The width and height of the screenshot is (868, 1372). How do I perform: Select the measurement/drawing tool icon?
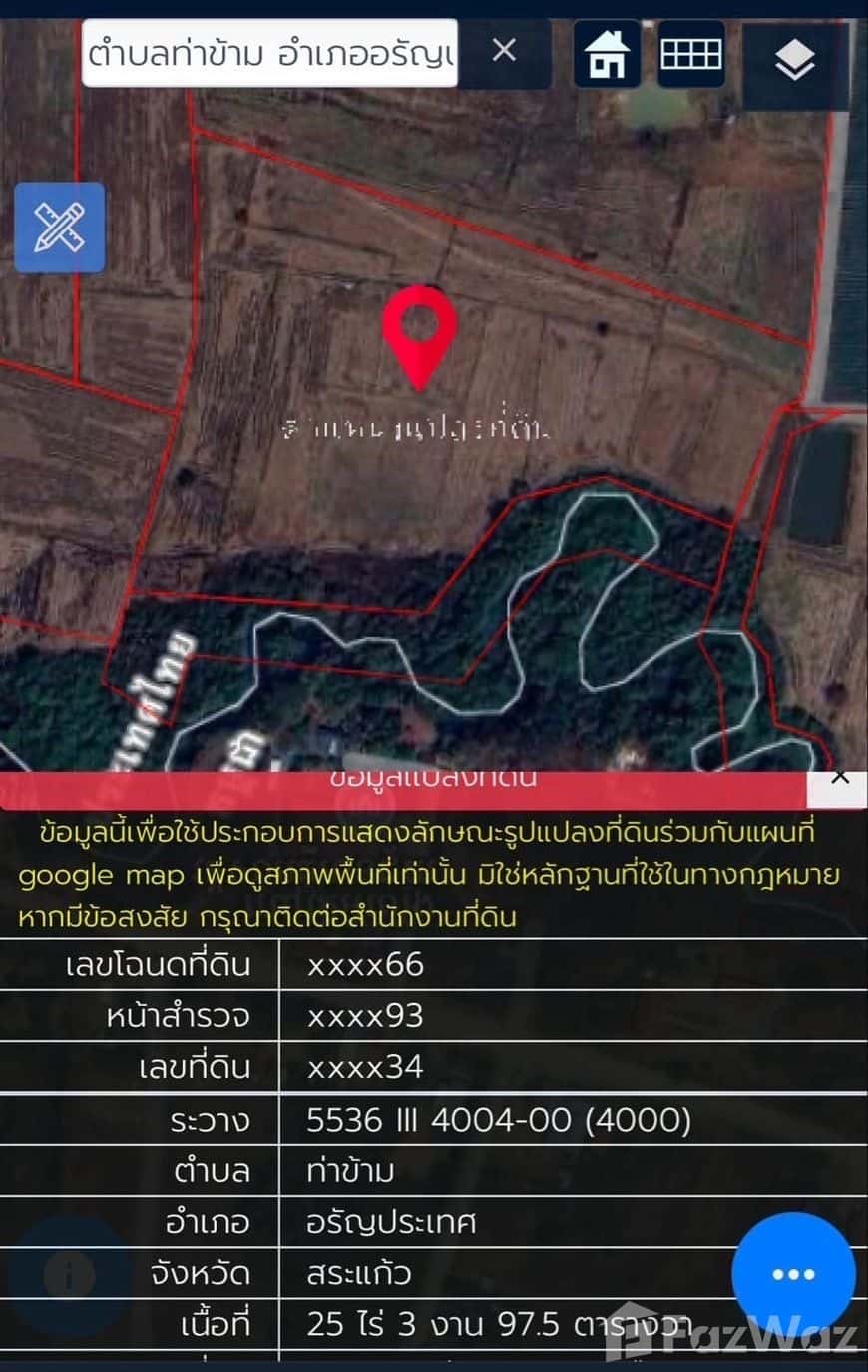pos(59,228)
